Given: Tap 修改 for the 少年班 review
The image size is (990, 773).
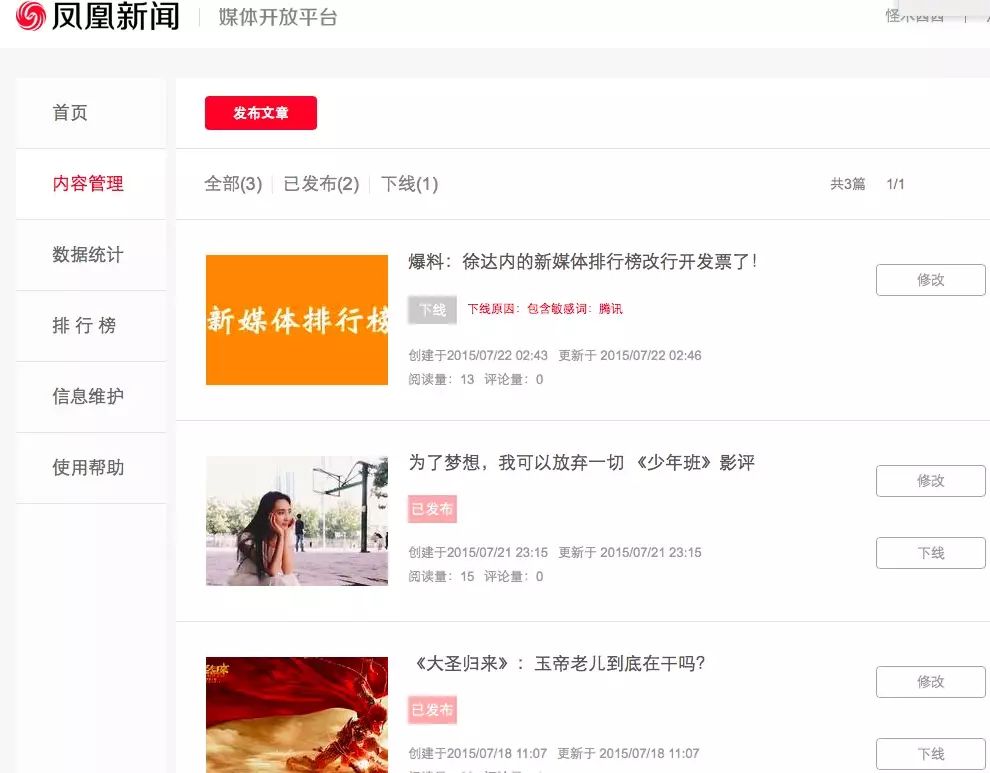Looking at the screenshot, I should (x=930, y=481).
